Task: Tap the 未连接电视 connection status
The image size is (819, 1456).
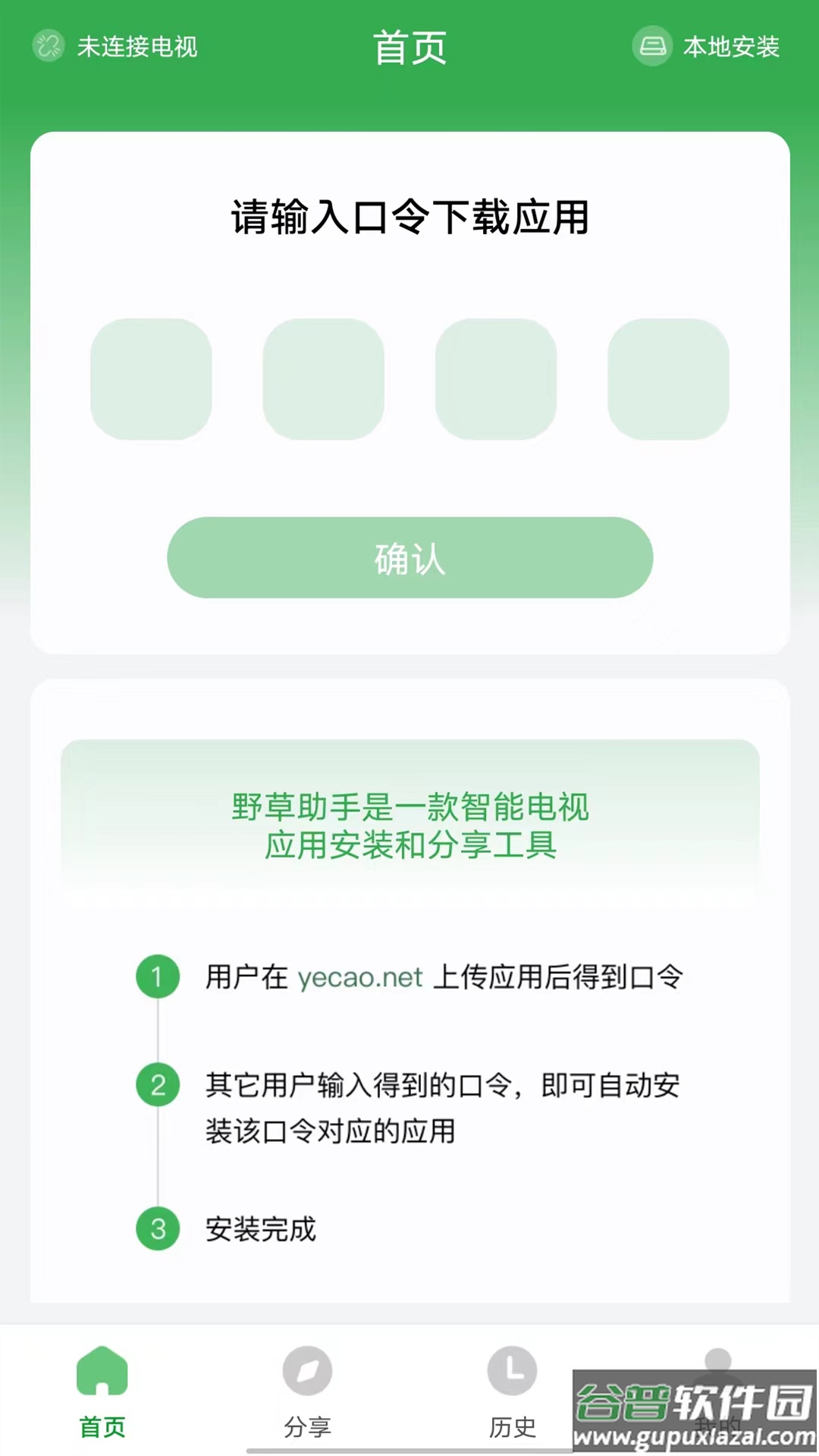Action: click(x=115, y=47)
